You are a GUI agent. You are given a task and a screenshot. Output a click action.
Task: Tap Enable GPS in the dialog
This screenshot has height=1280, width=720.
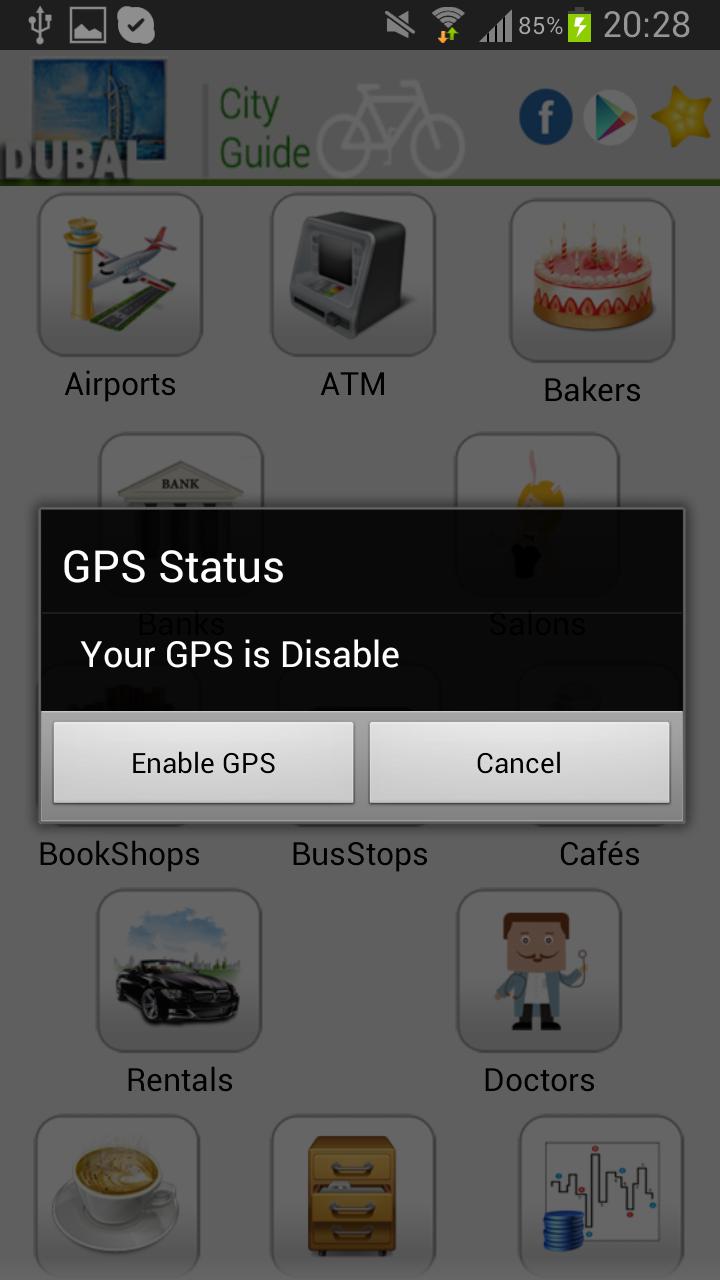point(203,763)
